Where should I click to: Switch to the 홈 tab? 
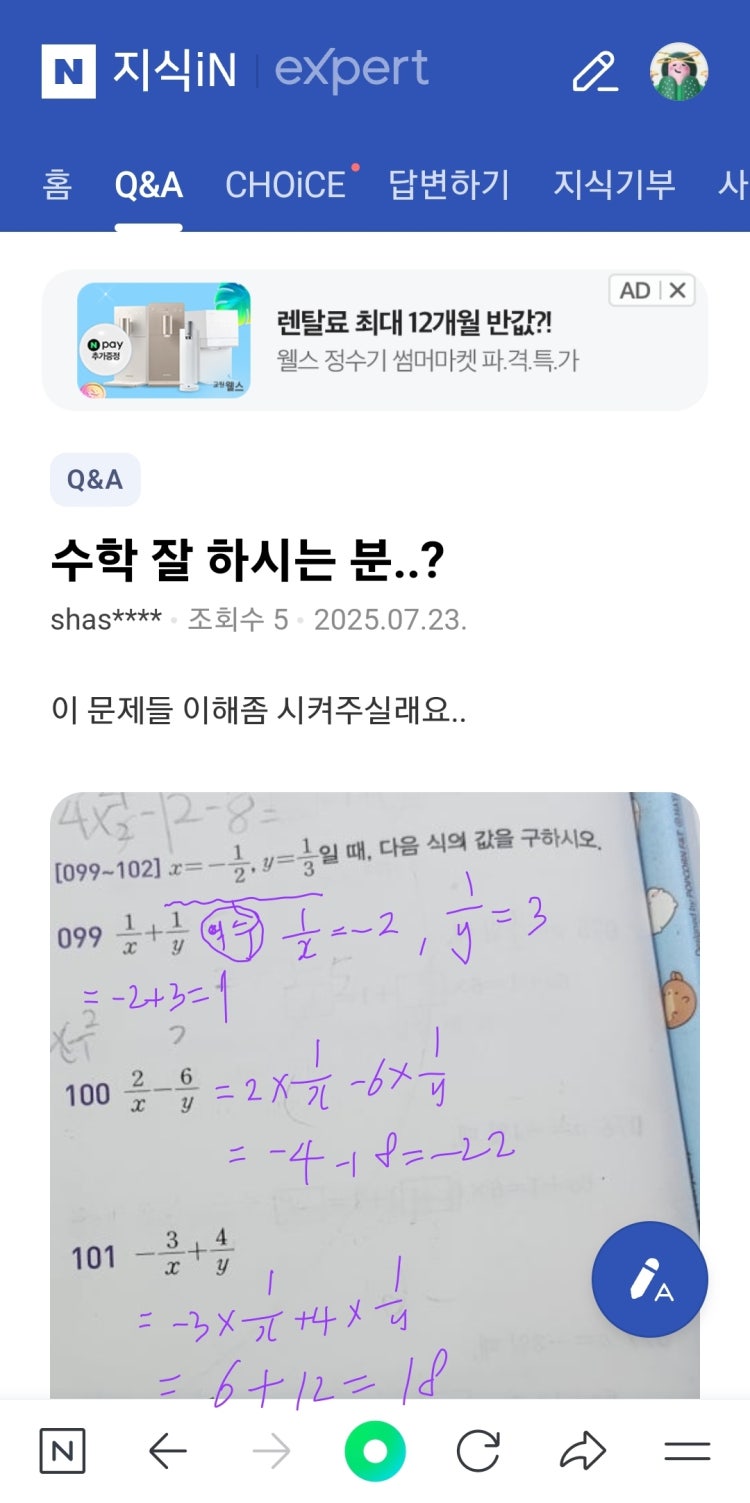pyautogui.click(x=57, y=185)
